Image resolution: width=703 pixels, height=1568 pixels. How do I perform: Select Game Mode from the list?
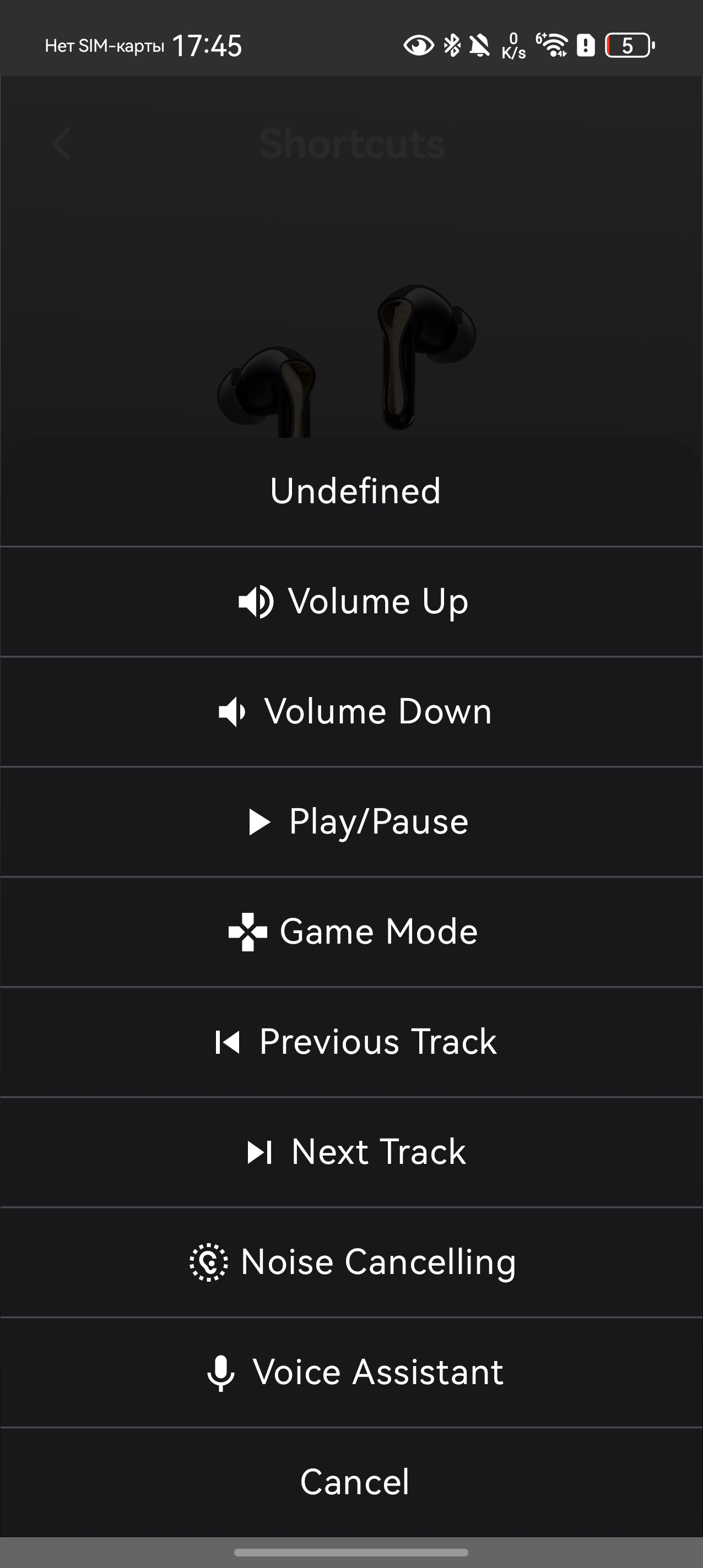tap(353, 932)
